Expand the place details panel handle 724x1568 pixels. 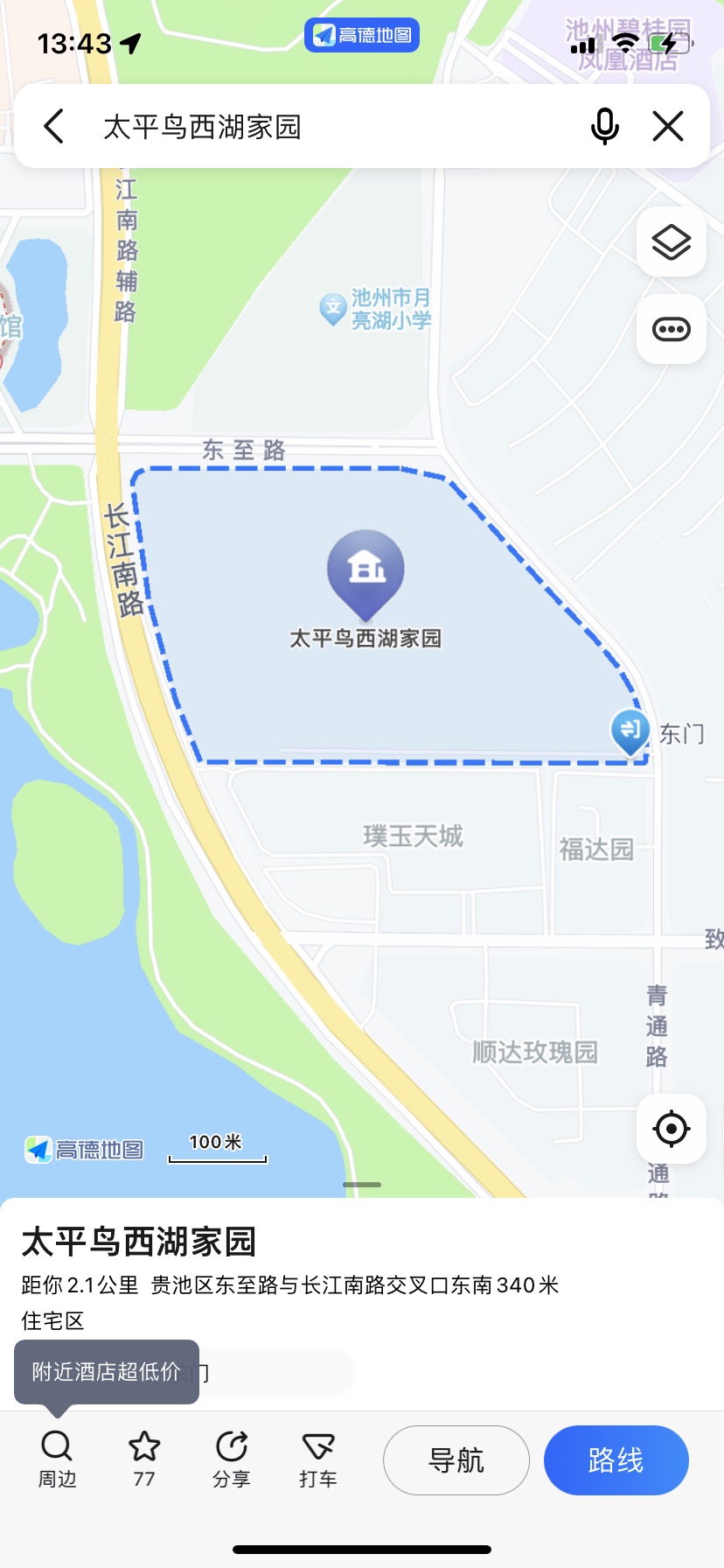tap(362, 1185)
